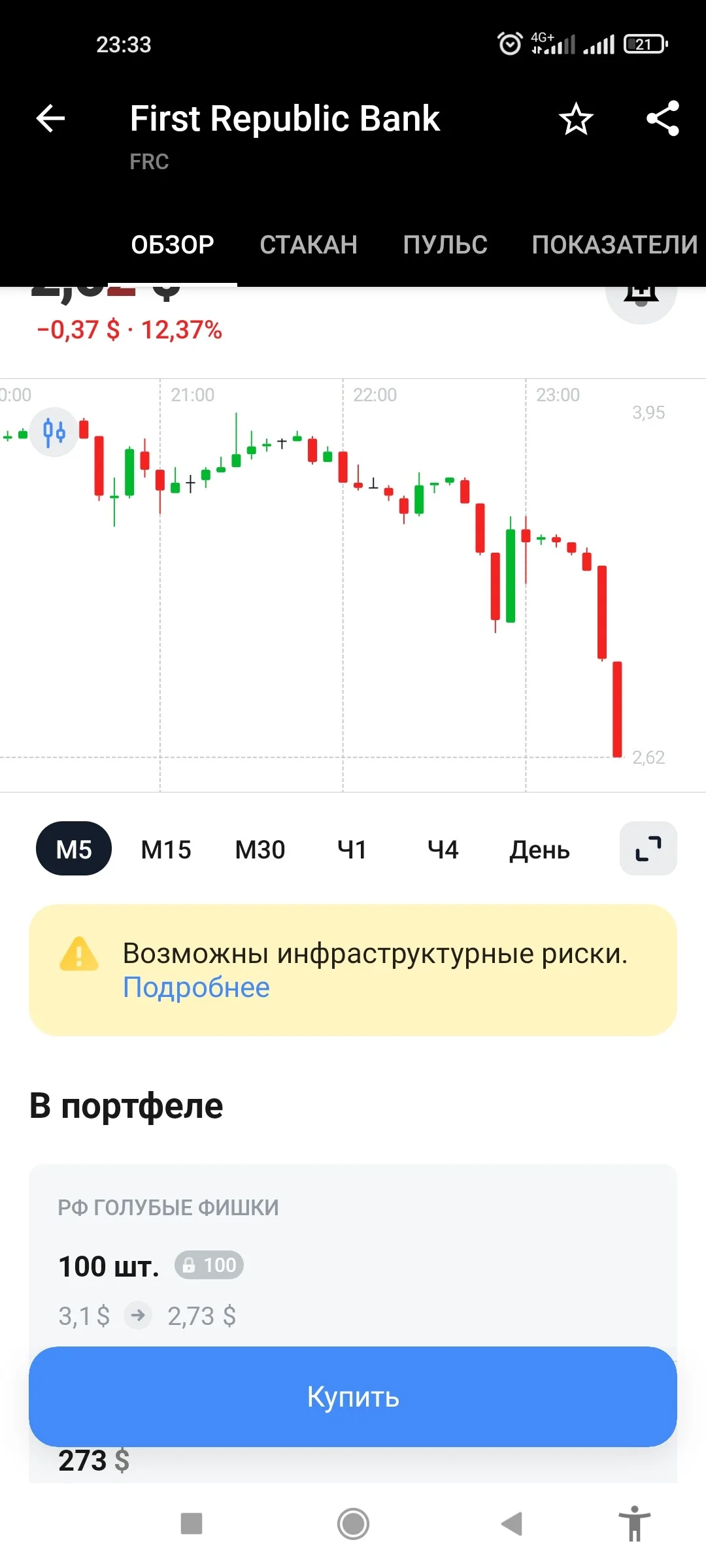Image resolution: width=706 pixels, height=1568 pixels.
Task: Tap the system home button
Action: tap(353, 1524)
